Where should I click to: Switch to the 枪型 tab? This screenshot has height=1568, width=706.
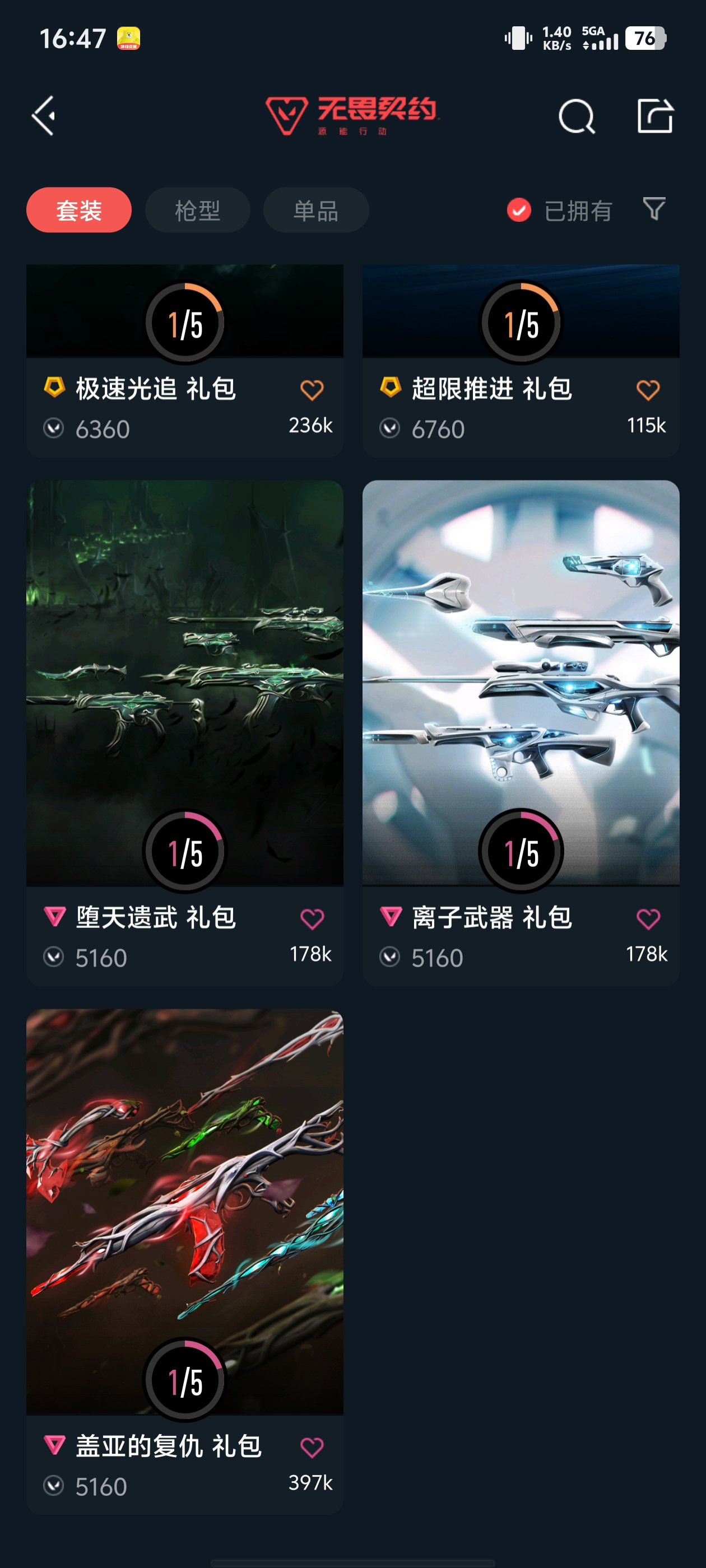[x=197, y=209]
